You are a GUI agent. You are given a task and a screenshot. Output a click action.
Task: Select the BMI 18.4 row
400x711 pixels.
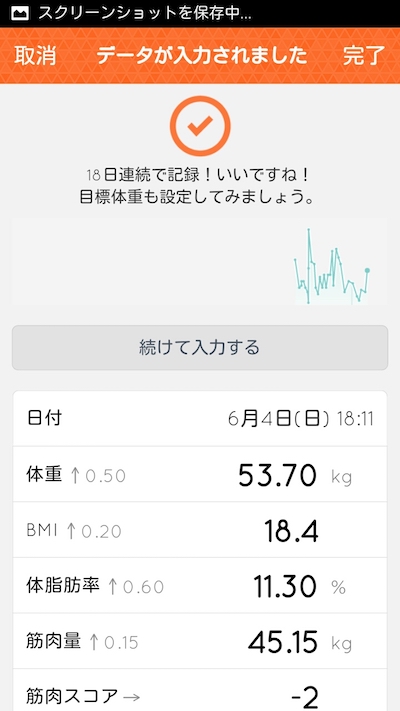pyautogui.click(x=200, y=530)
